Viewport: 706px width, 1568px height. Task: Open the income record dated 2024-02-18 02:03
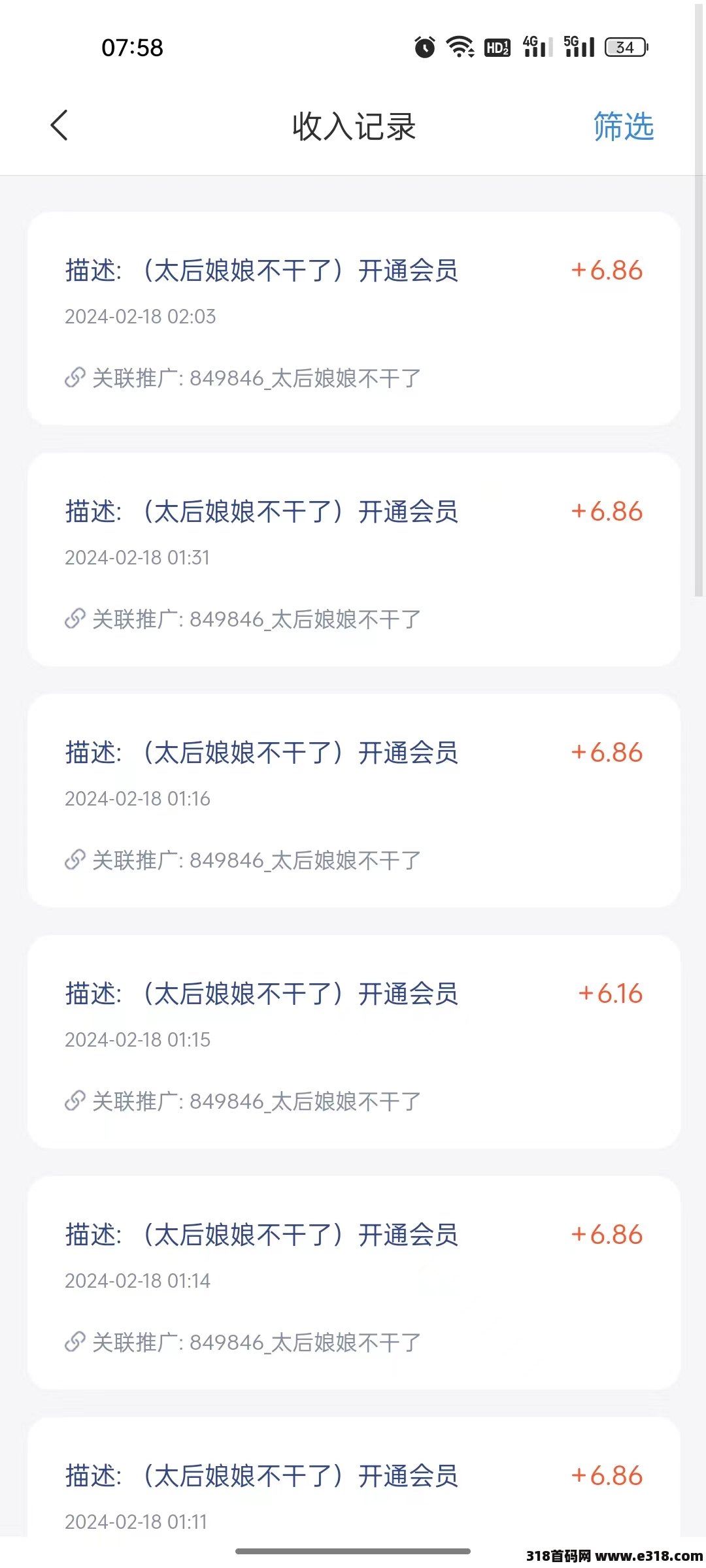coord(354,319)
